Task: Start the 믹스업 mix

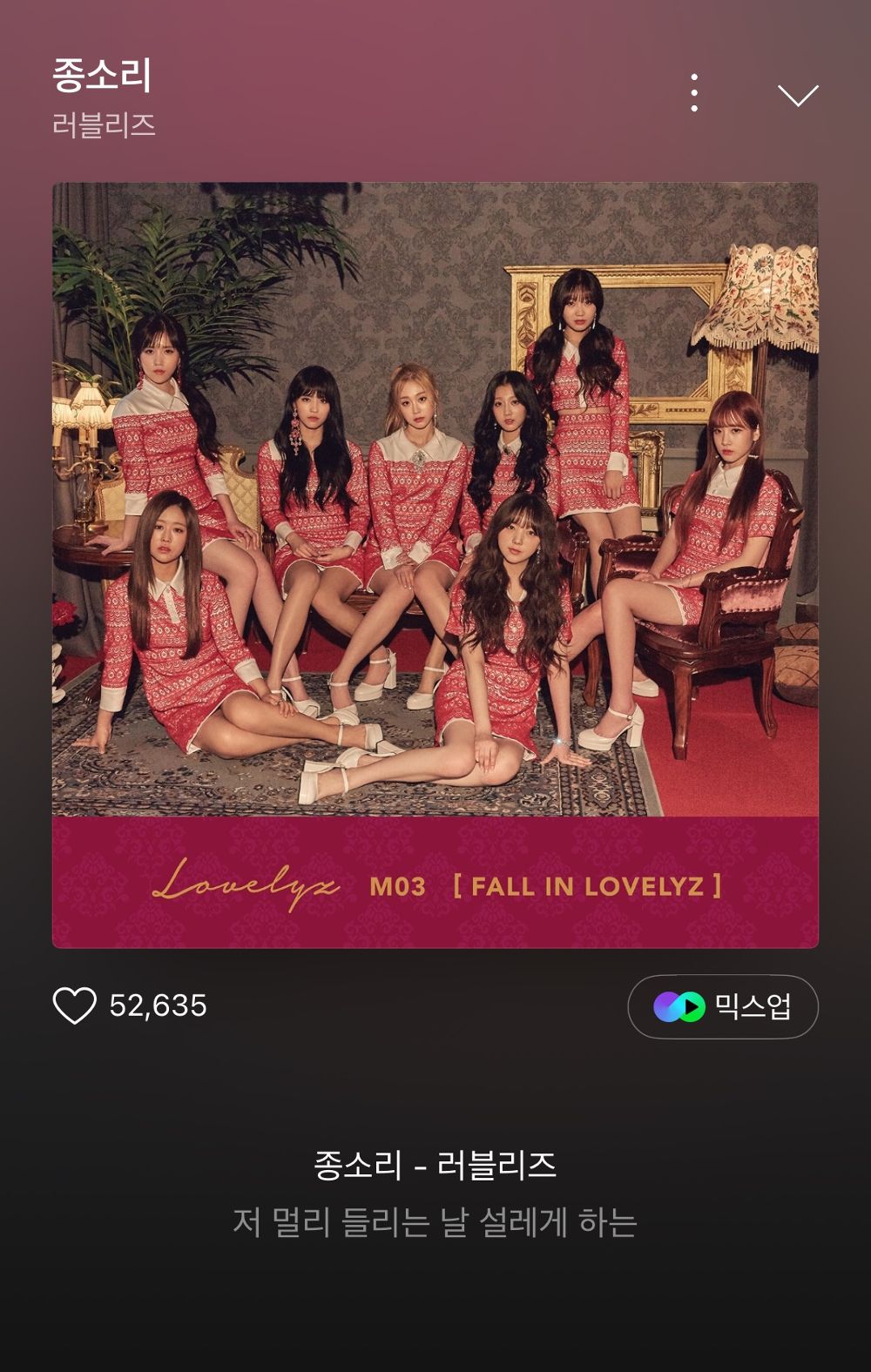Action: click(722, 1006)
